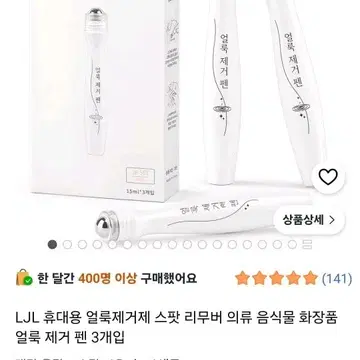Open the reviews count (141)
Screen dimensions: 360x360
click(x=337, y=278)
